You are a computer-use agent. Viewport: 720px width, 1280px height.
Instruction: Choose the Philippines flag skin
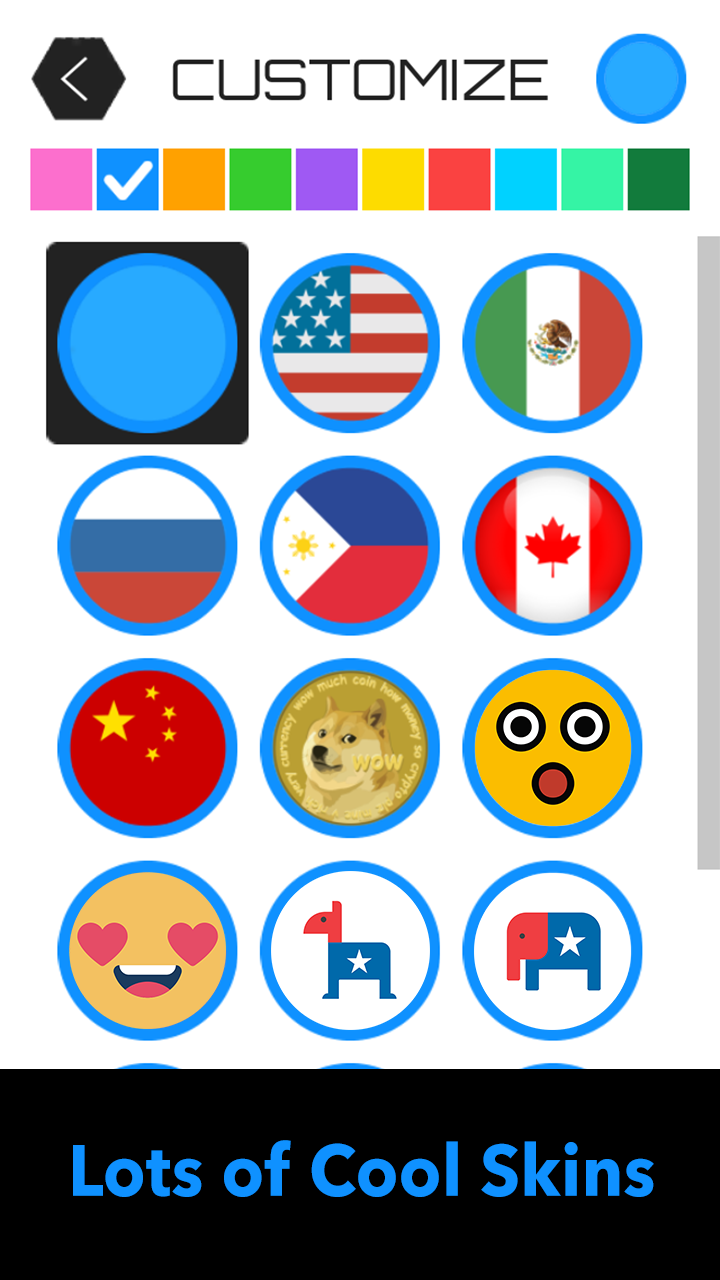tap(350, 546)
